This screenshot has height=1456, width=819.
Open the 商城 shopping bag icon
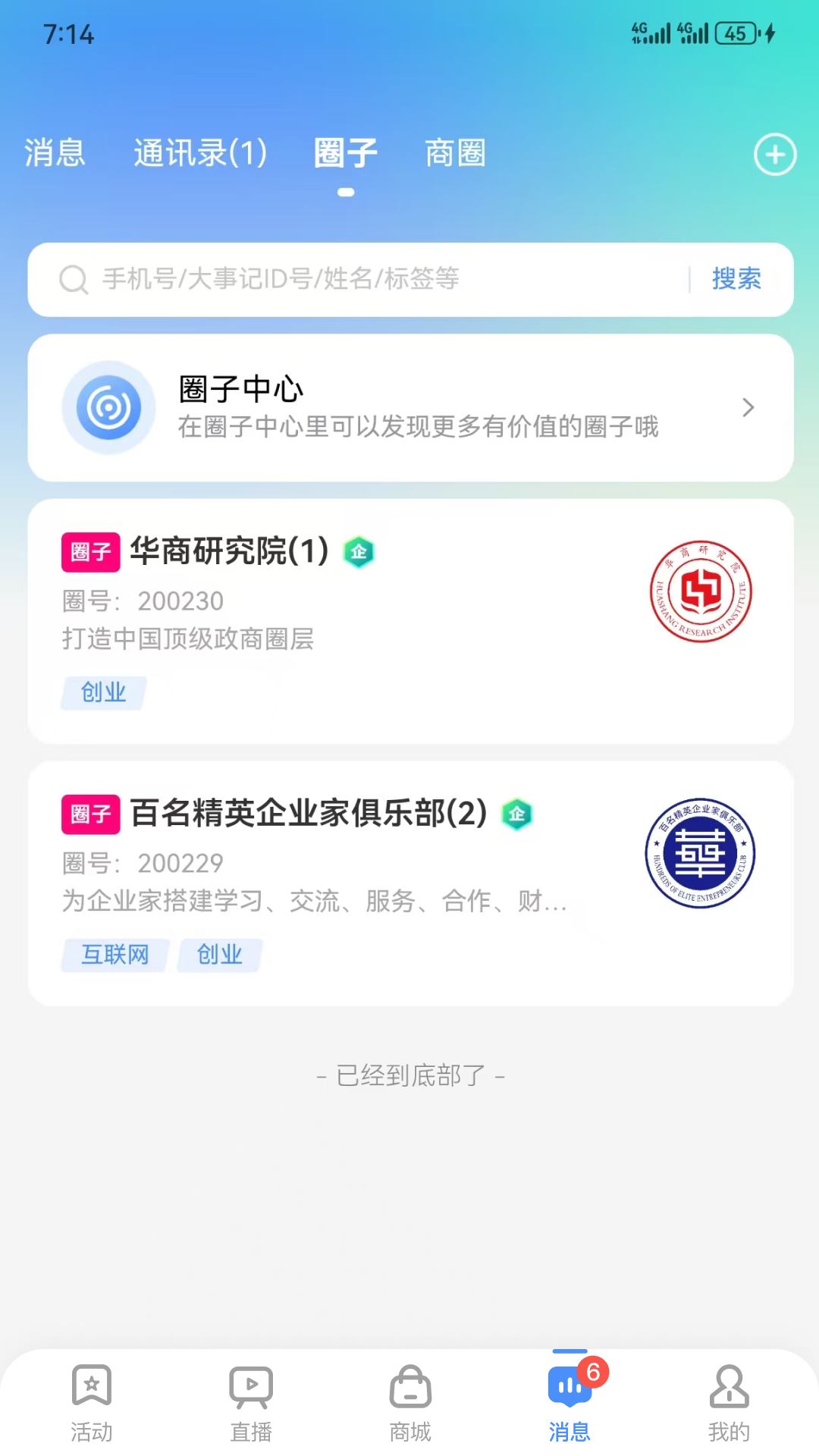[x=409, y=1389]
